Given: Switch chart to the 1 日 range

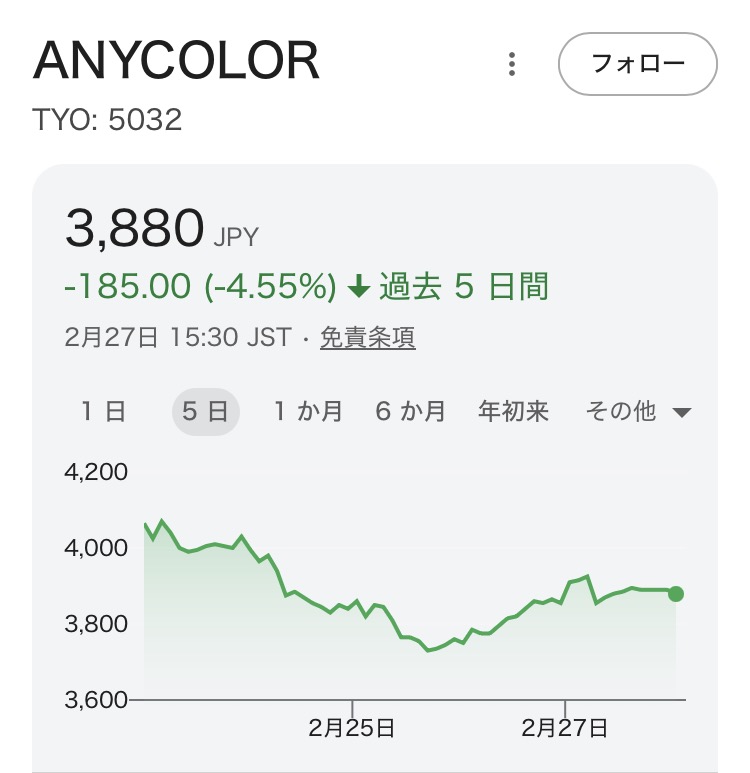Looking at the screenshot, I should click(x=103, y=411).
